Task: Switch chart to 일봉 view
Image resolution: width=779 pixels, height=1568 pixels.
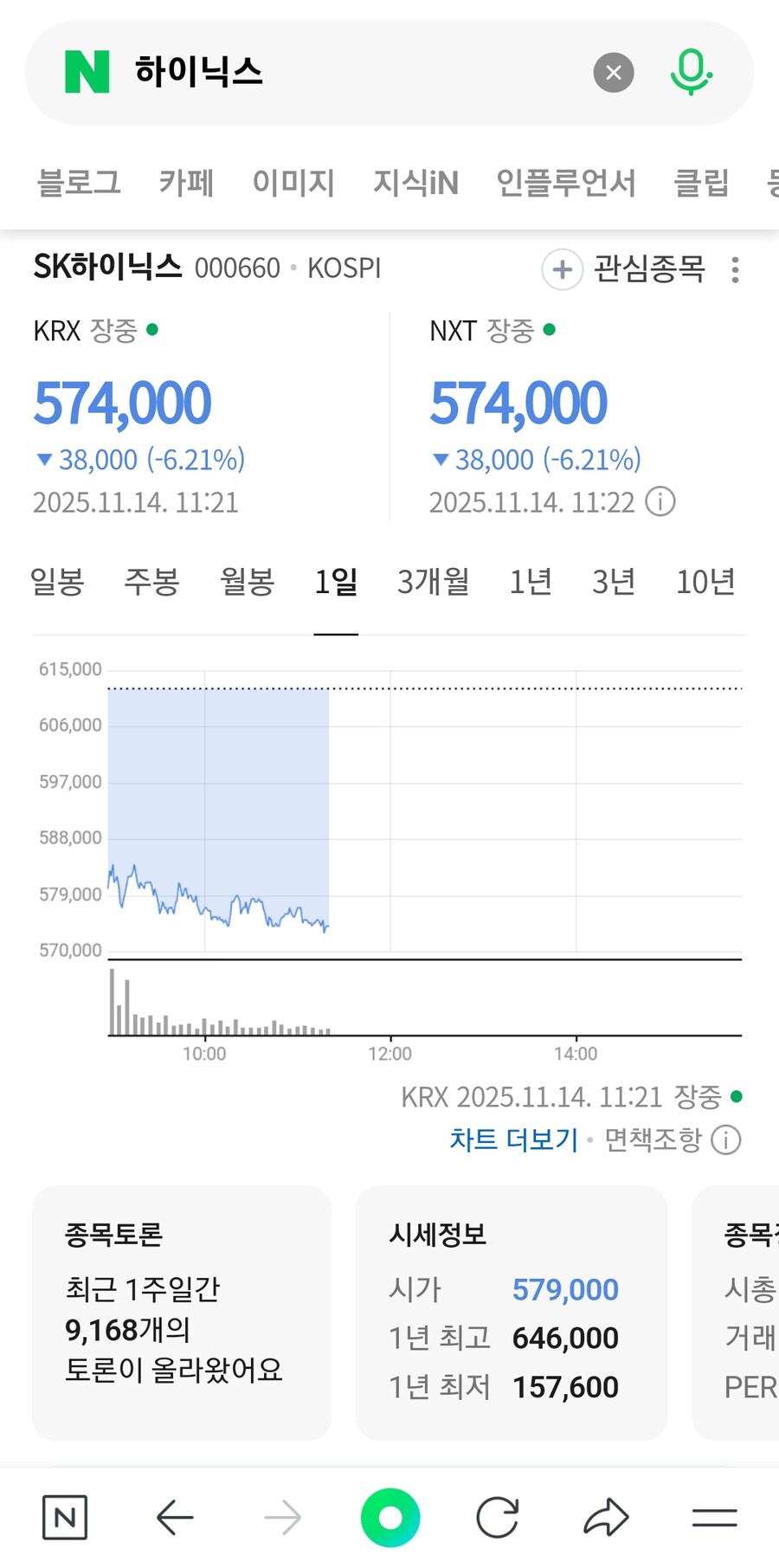Action: click(x=56, y=583)
